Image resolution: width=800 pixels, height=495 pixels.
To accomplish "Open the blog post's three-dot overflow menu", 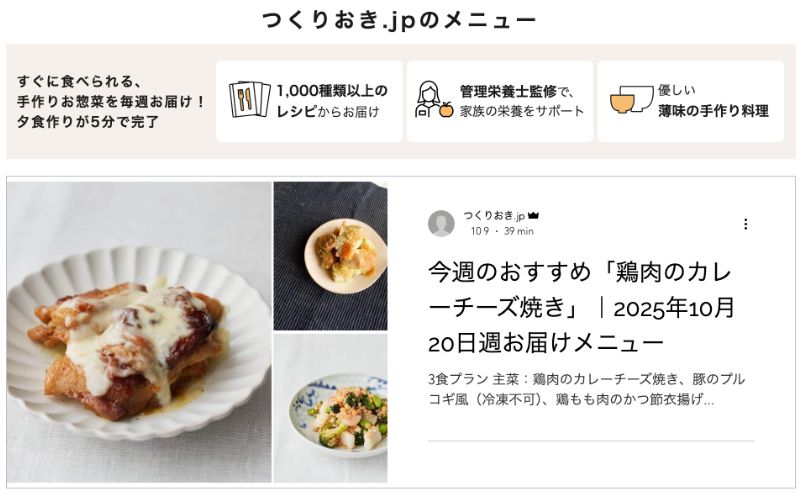I will (745, 224).
